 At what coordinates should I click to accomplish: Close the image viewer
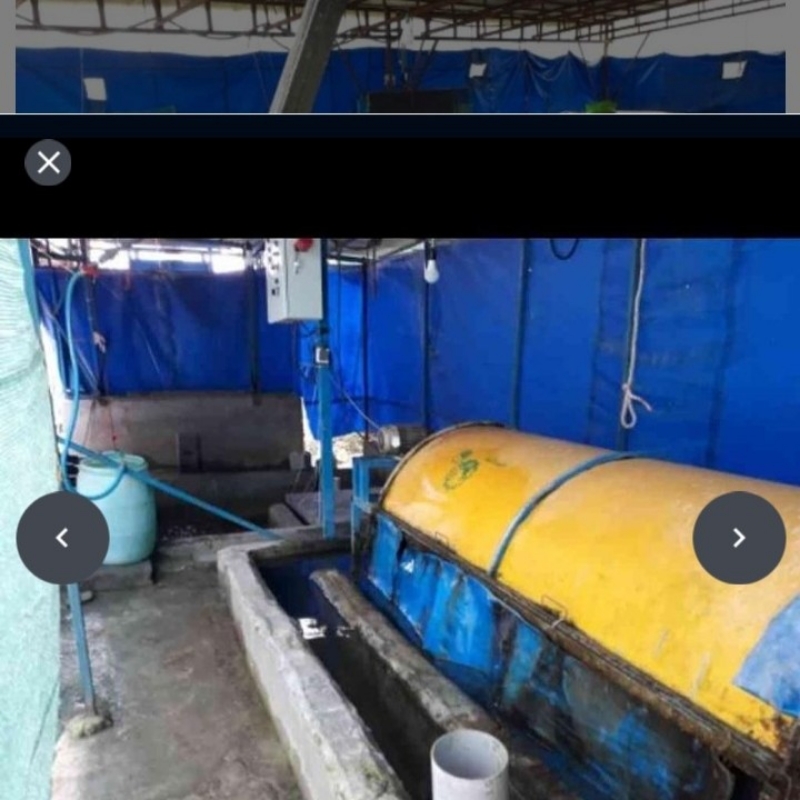[48, 163]
